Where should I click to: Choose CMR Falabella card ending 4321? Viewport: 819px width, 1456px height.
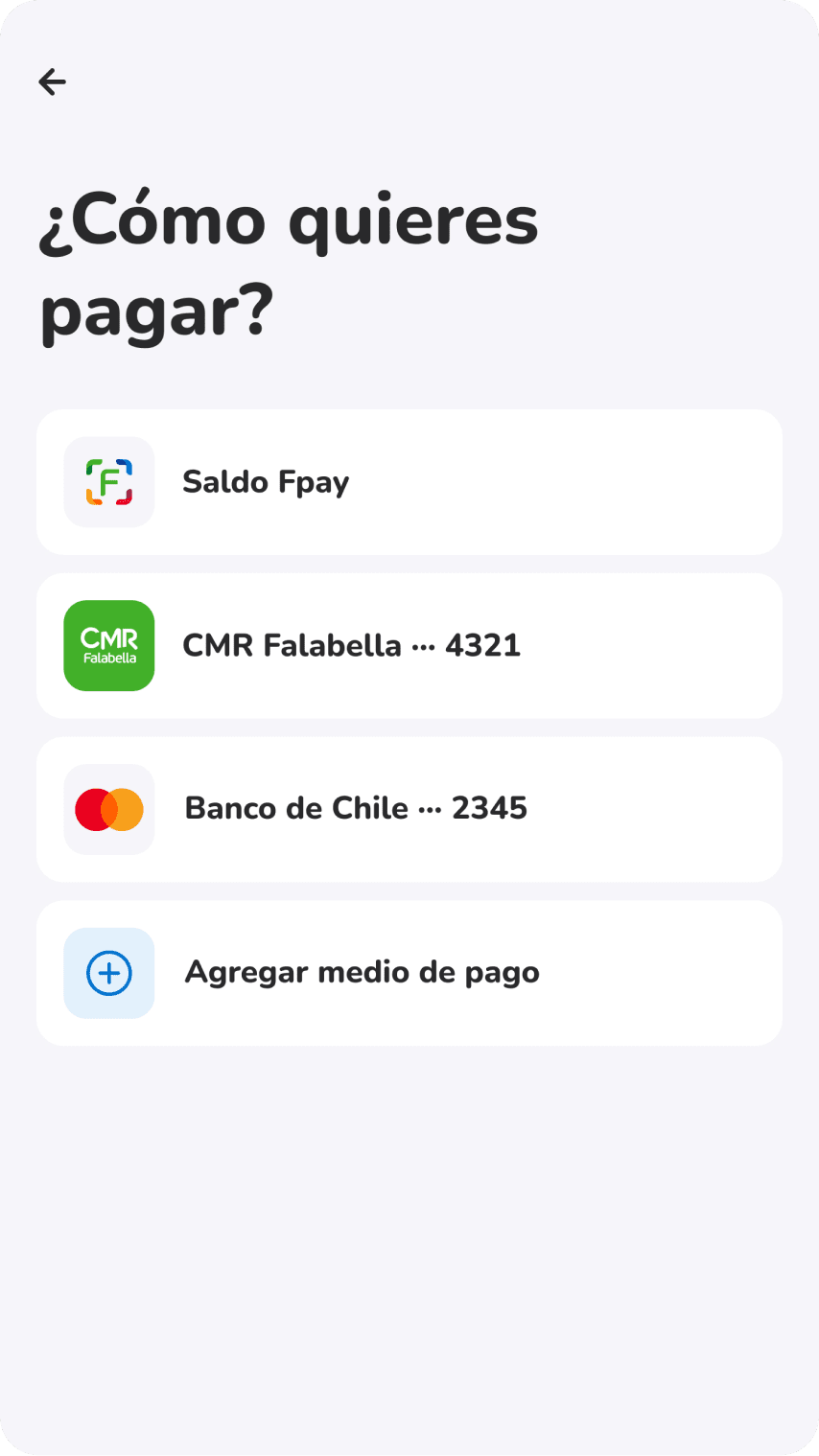point(409,645)
